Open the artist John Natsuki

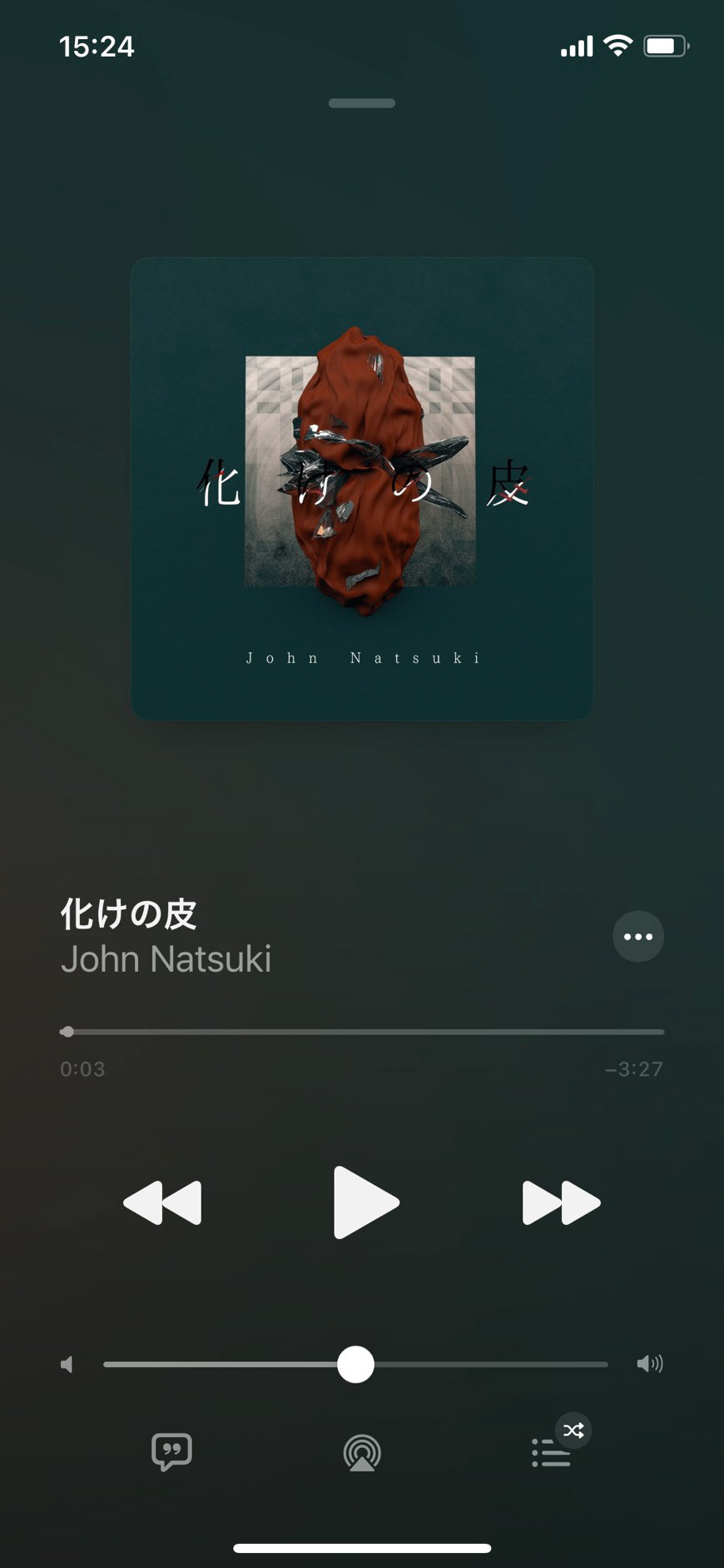tap(166, 959)
